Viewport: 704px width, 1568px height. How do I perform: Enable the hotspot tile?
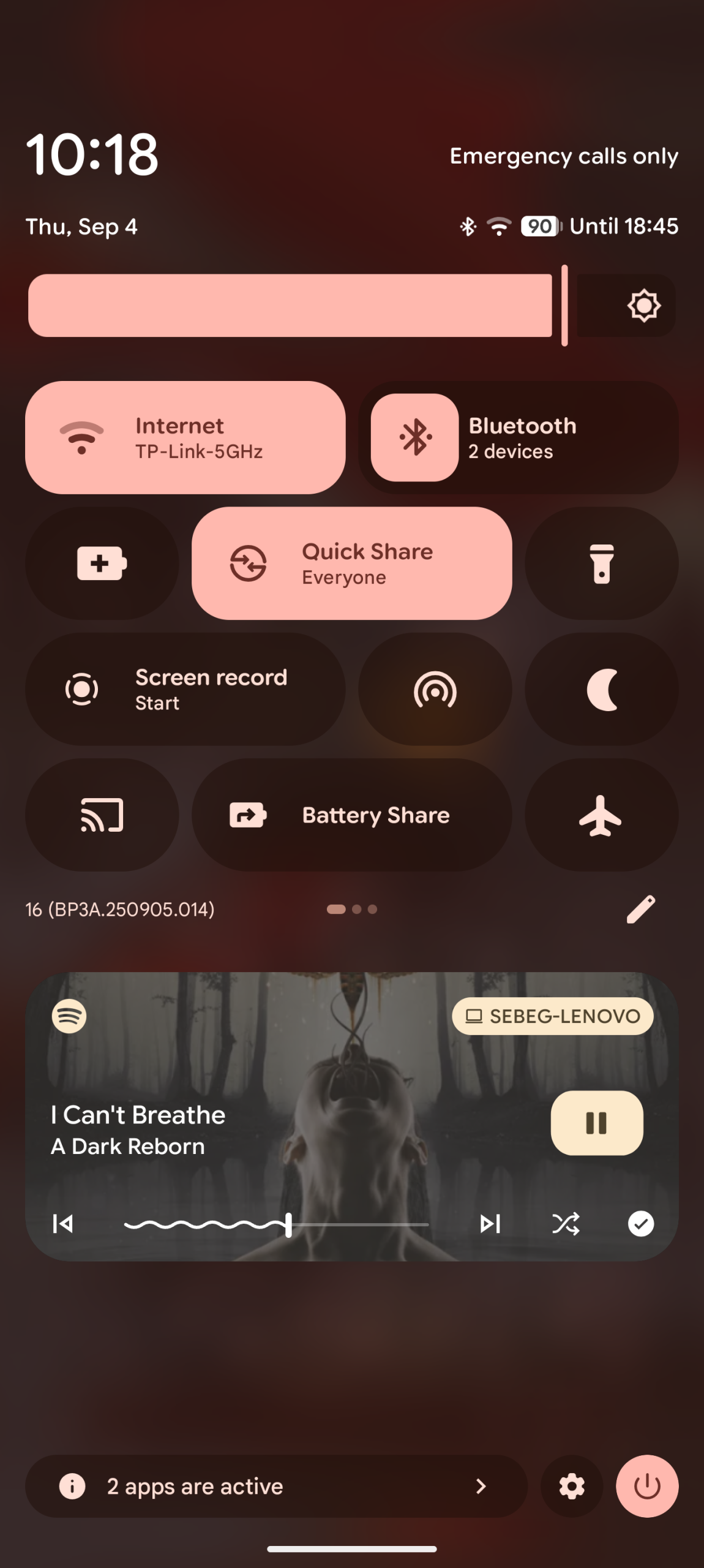(x=435, y=689)
